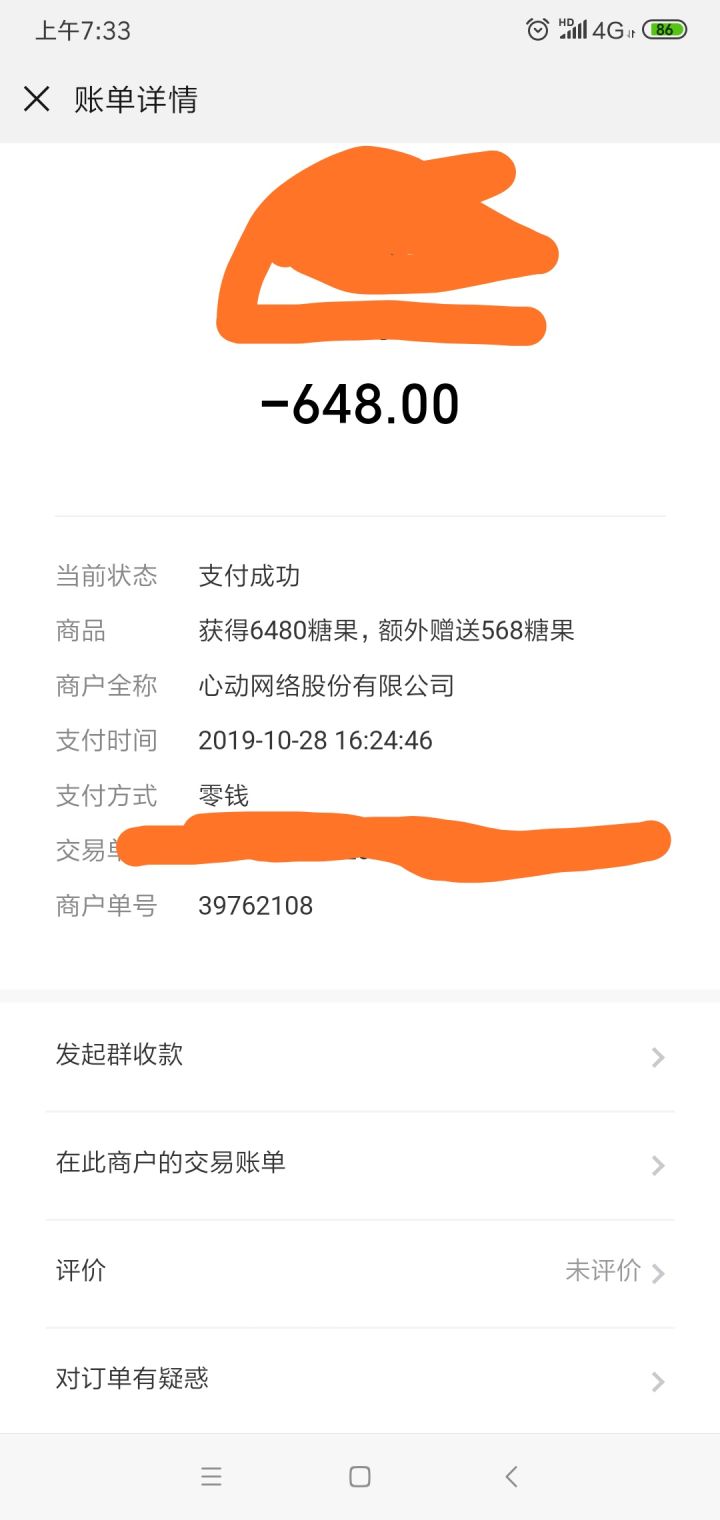Tap 对订单有疑惑 to report an issue

click(x=133, y=1379)
